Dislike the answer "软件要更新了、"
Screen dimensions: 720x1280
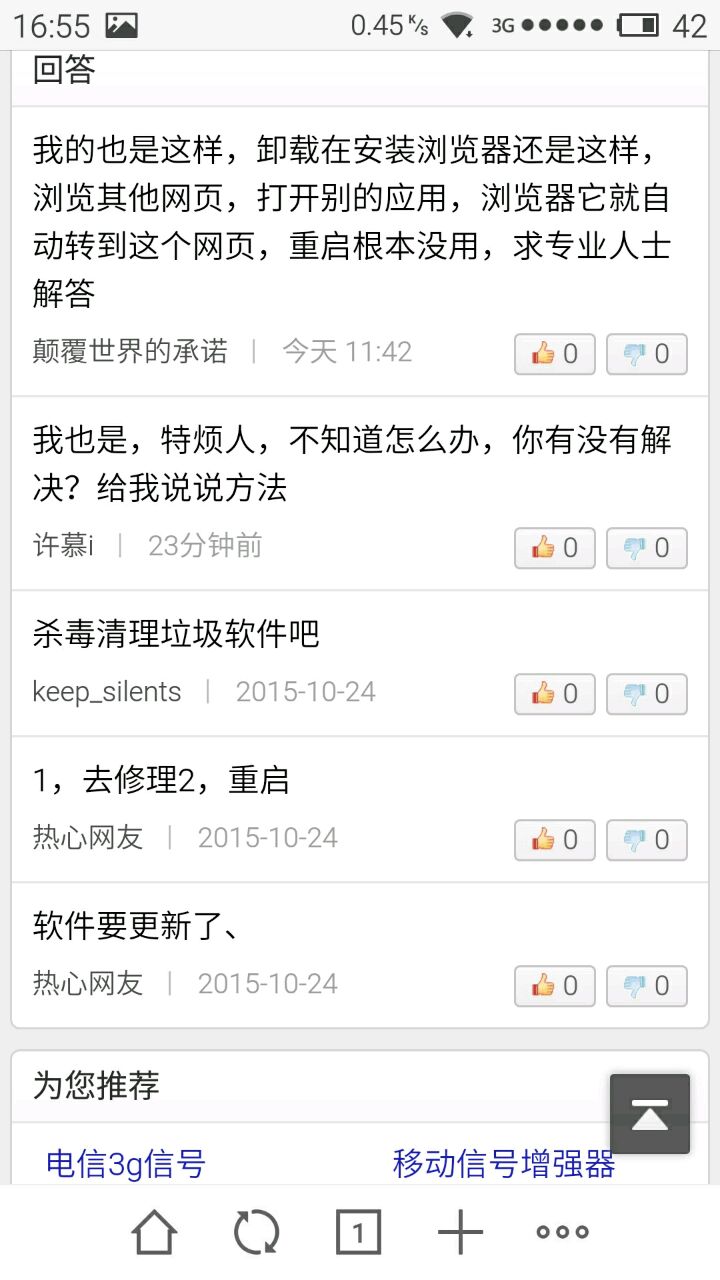point(646,986)
